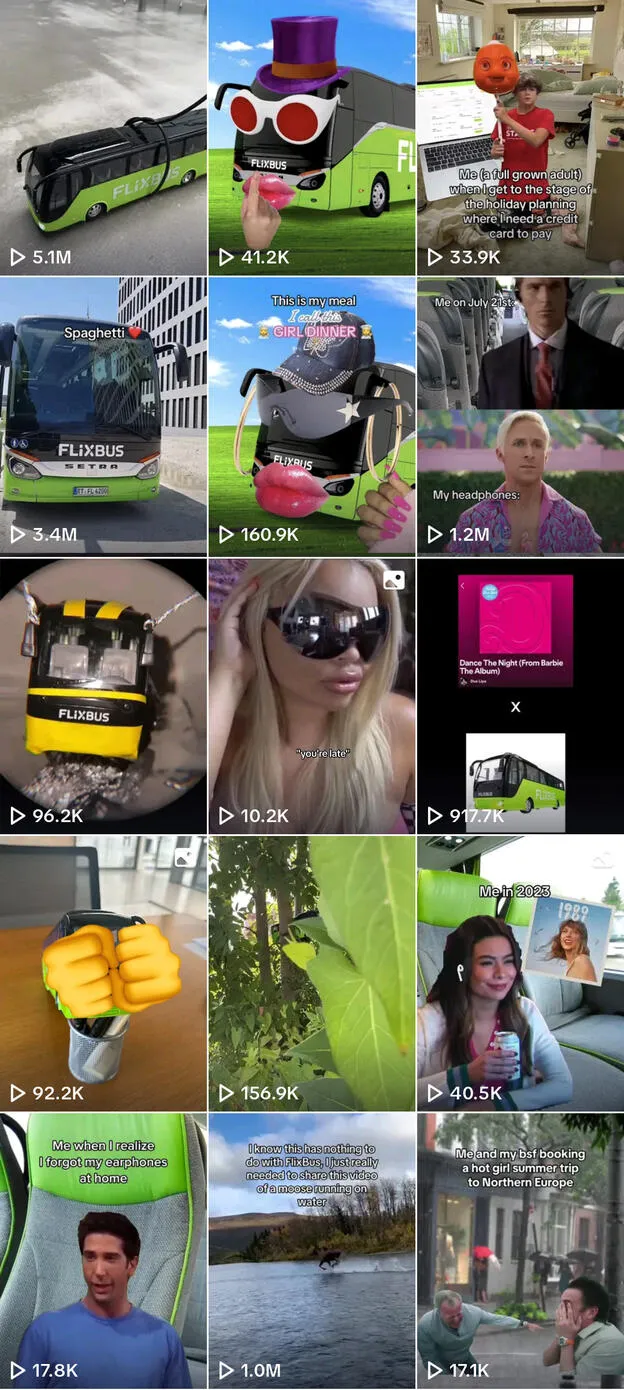
Task: Open the fist emoji pencil cup post
Action: (103, 974)
